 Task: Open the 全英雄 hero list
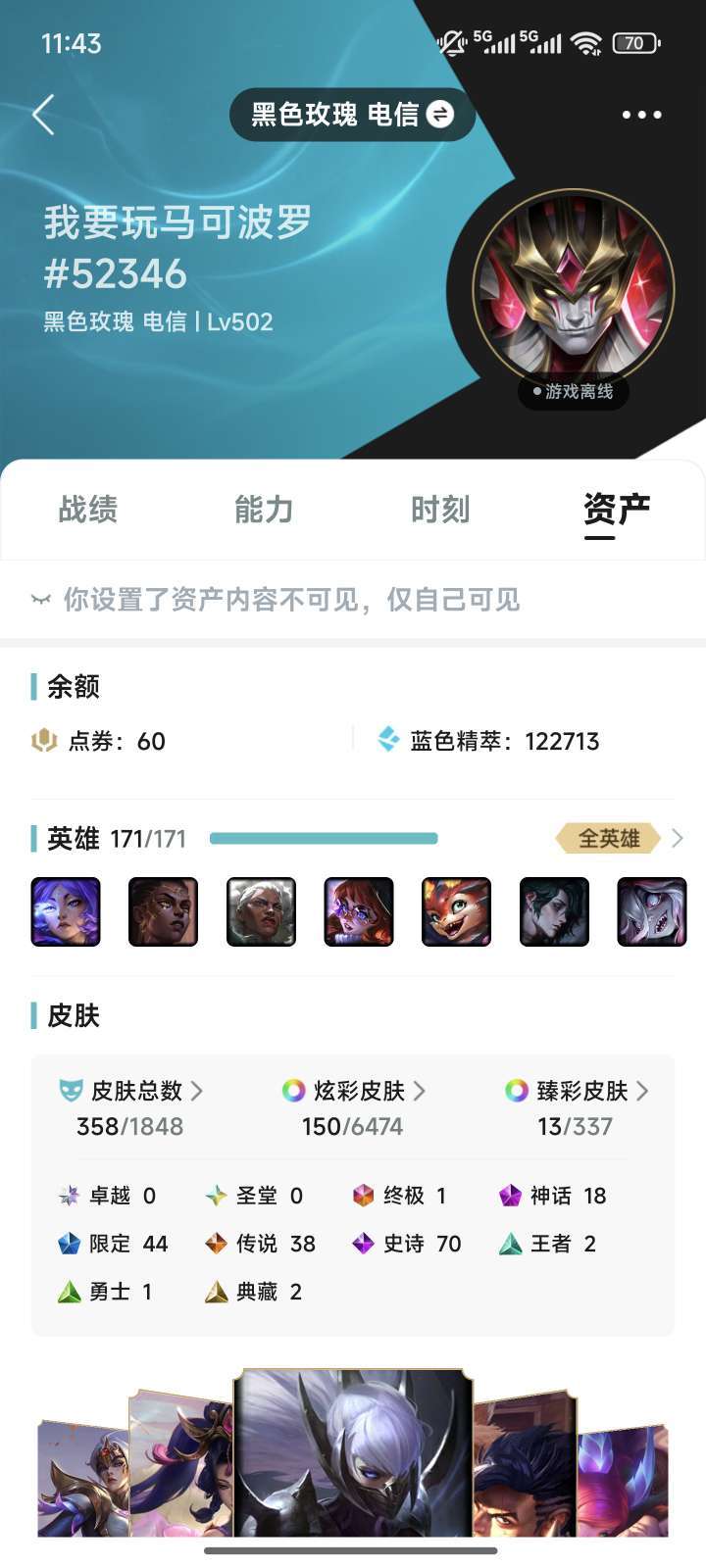619,839
